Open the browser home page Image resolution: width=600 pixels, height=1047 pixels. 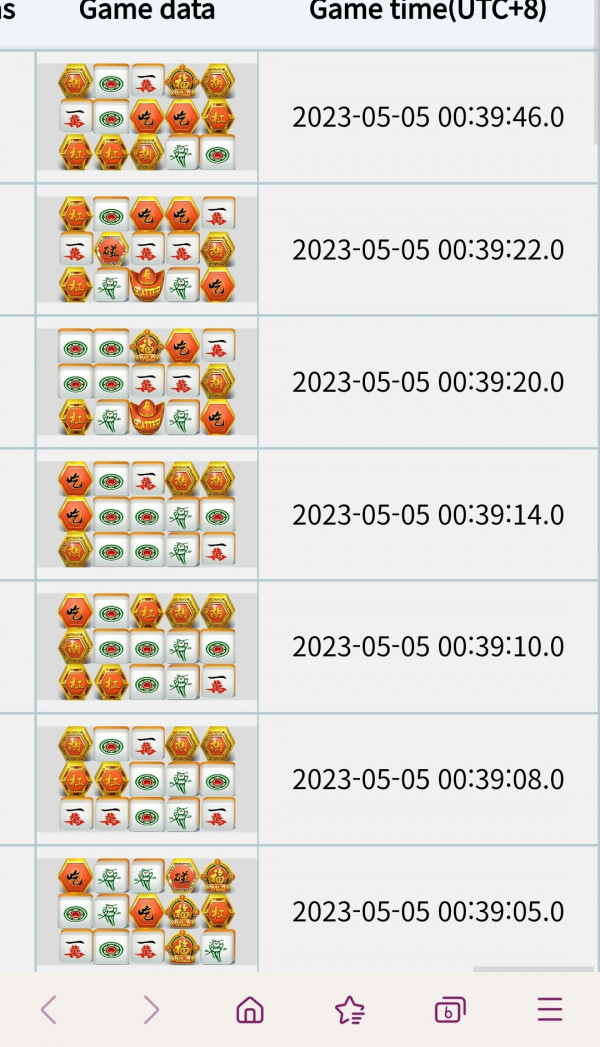click(250, 1010)
